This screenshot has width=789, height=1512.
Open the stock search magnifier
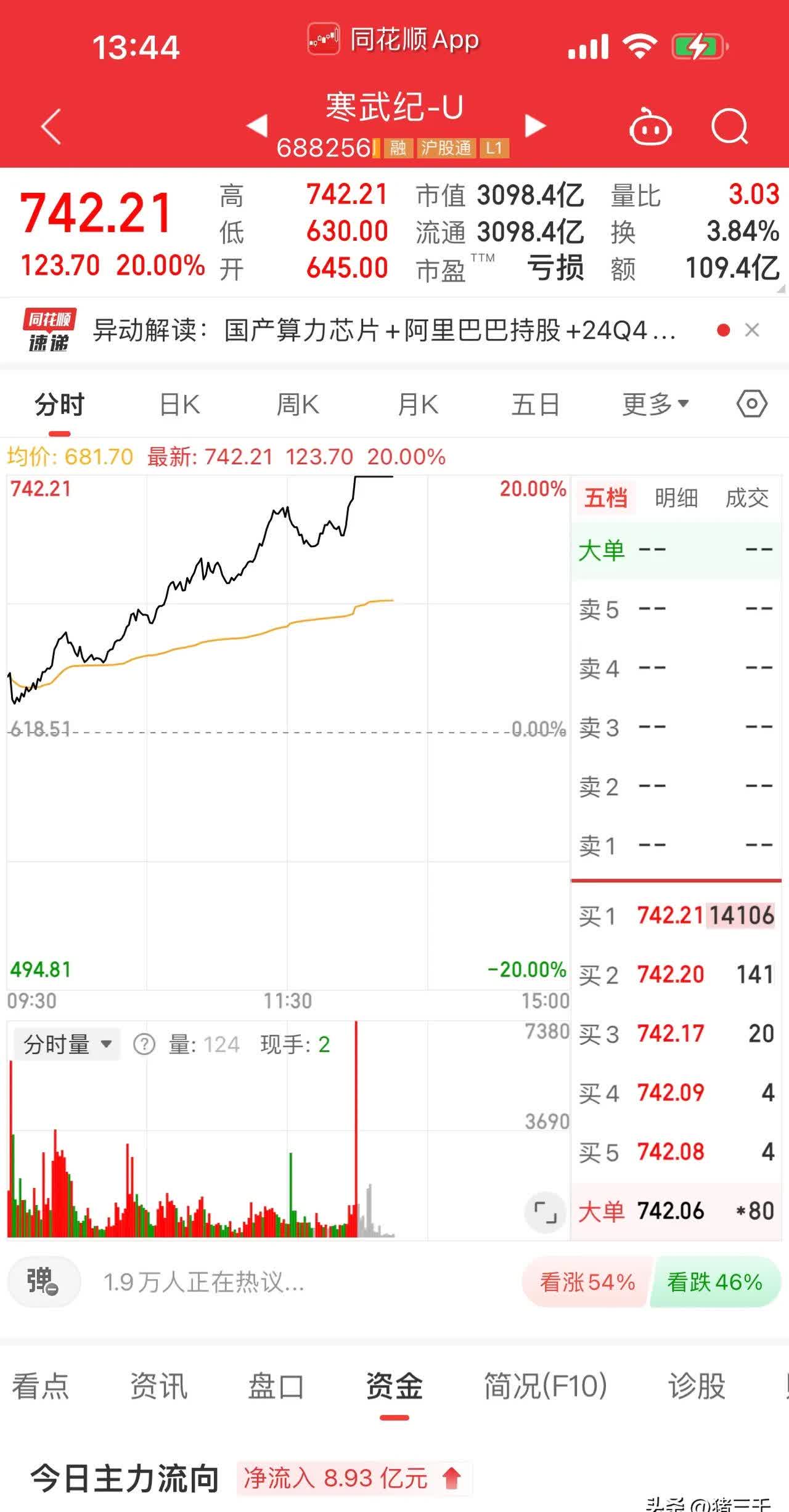730,126
